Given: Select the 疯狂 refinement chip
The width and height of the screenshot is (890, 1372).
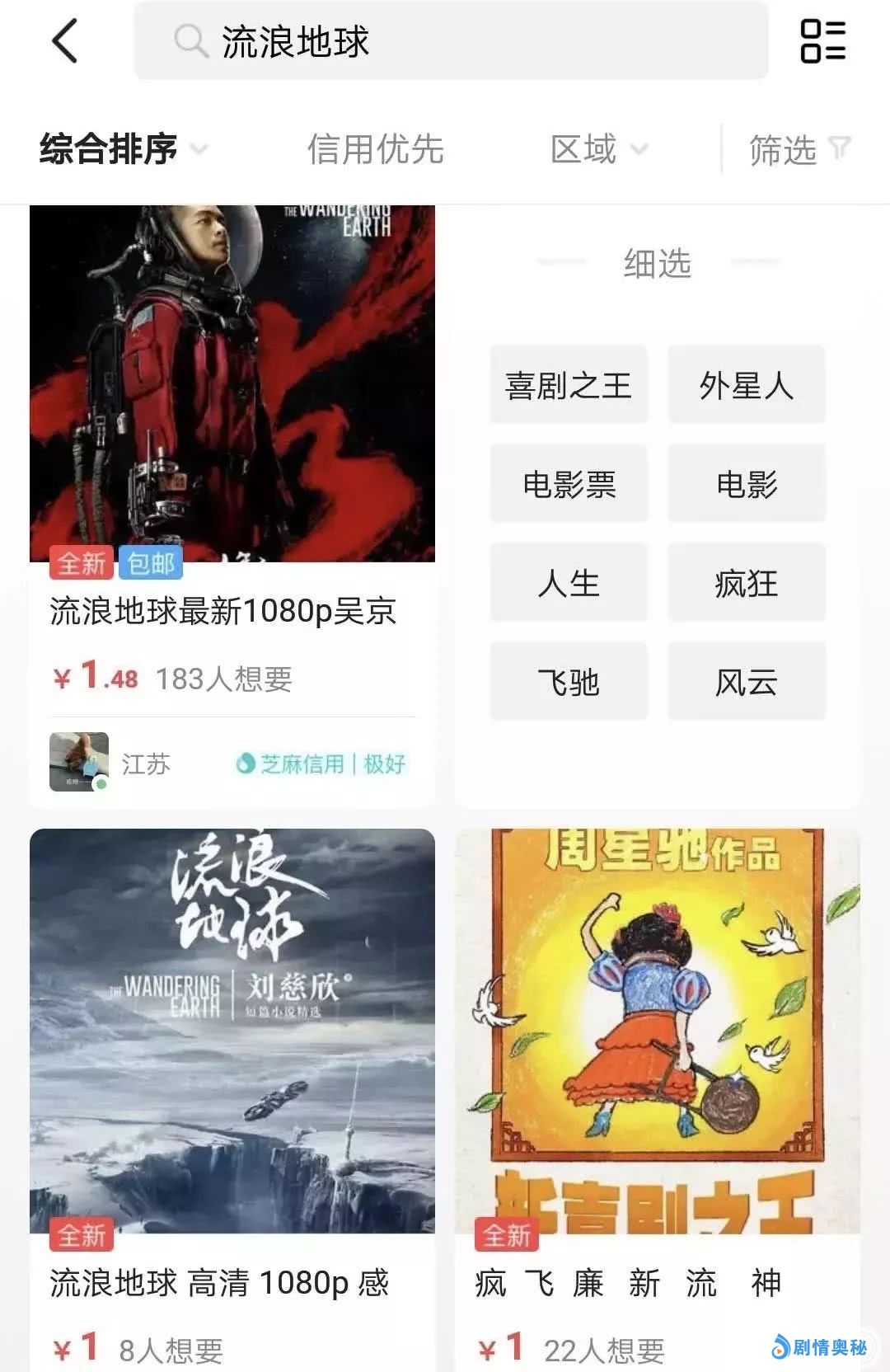Looking at the screenshot, I should click(x=747, y=583).
